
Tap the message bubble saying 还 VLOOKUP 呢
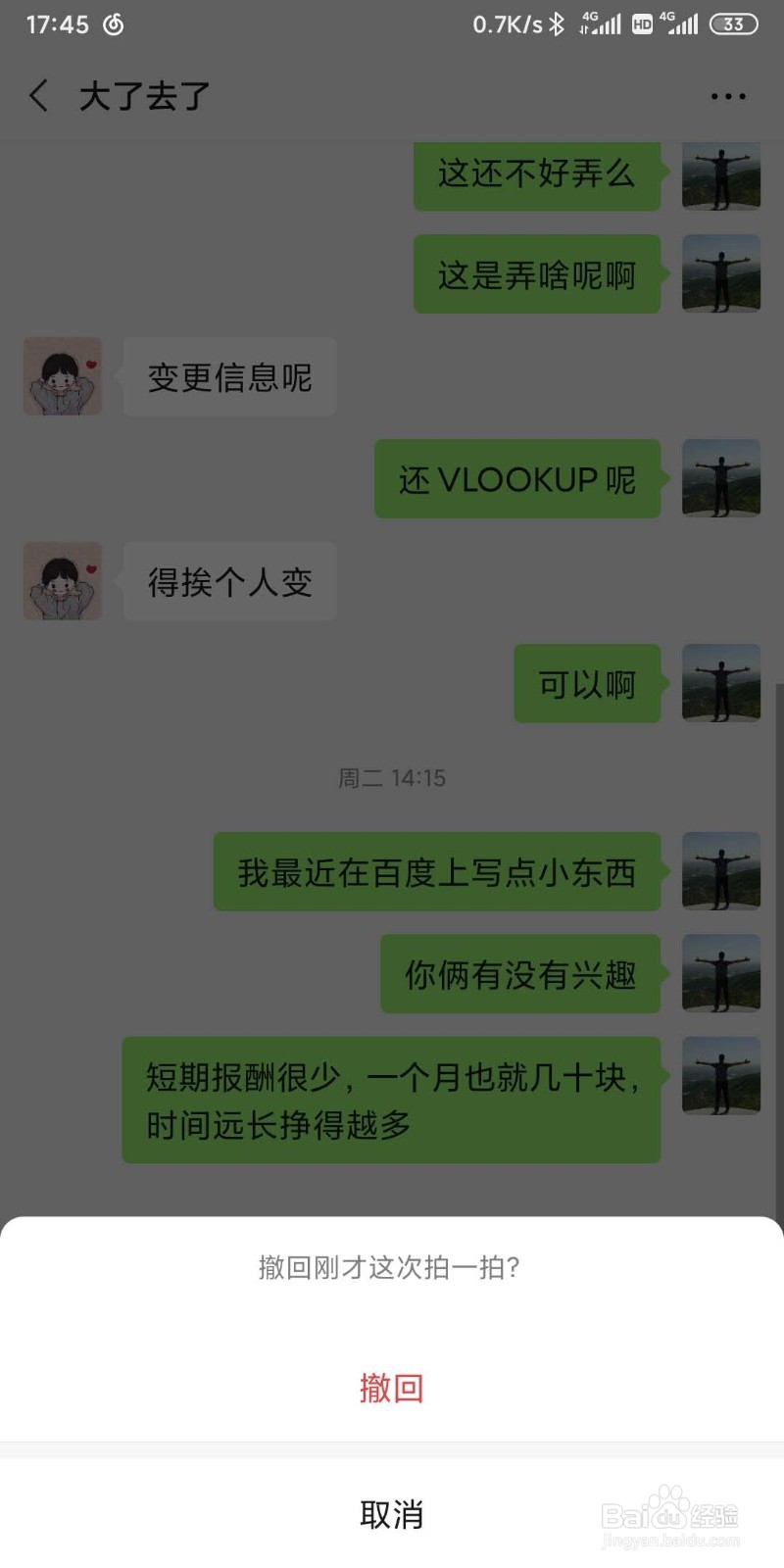click(517, 479)
